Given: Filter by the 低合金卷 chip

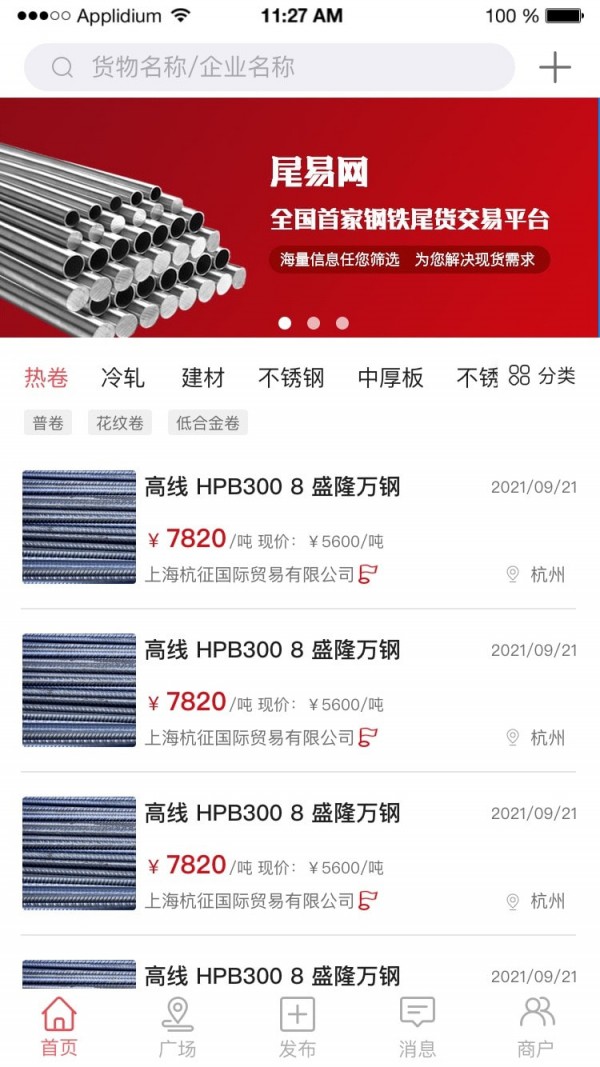Looking at the screenshot, I should 208,423.
